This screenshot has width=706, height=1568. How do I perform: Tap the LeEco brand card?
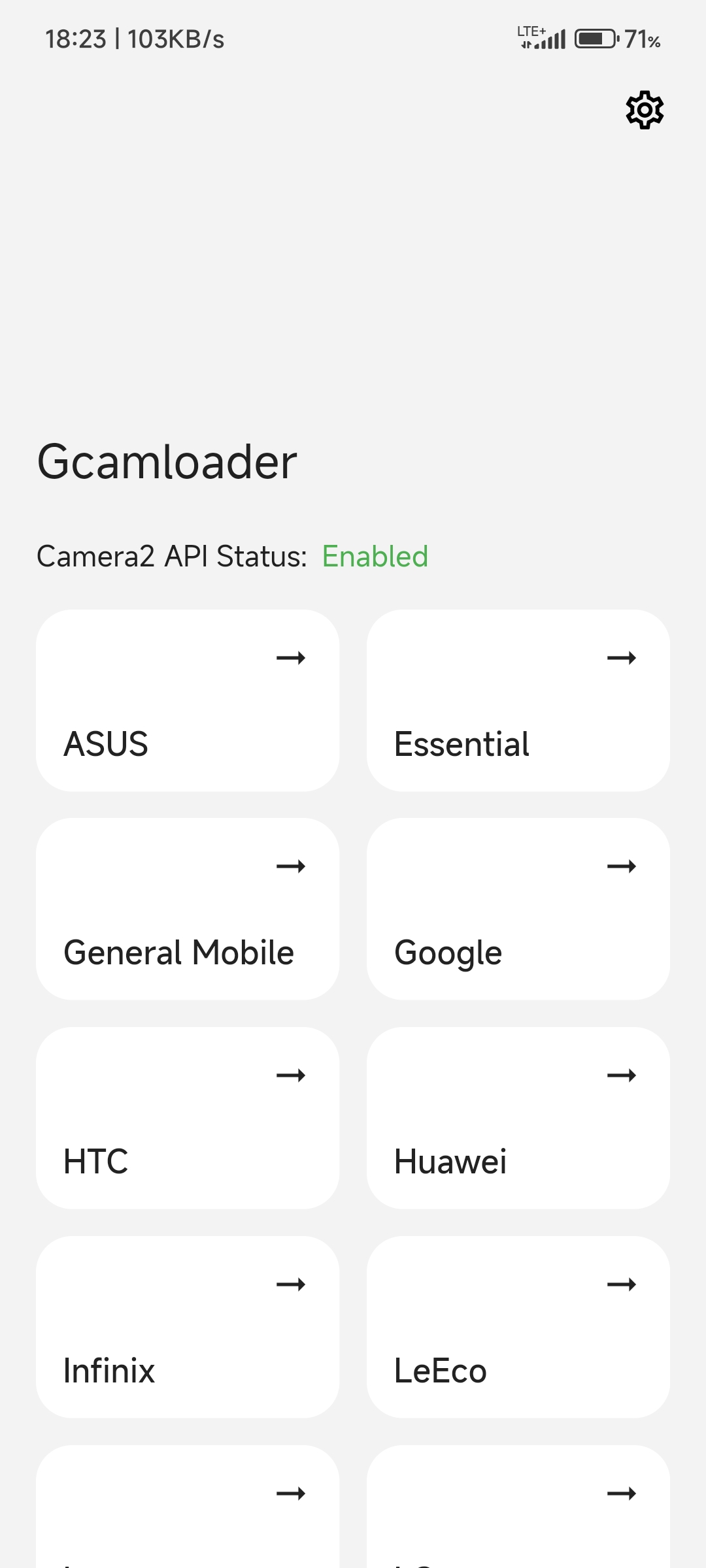tap(518, 1327)
